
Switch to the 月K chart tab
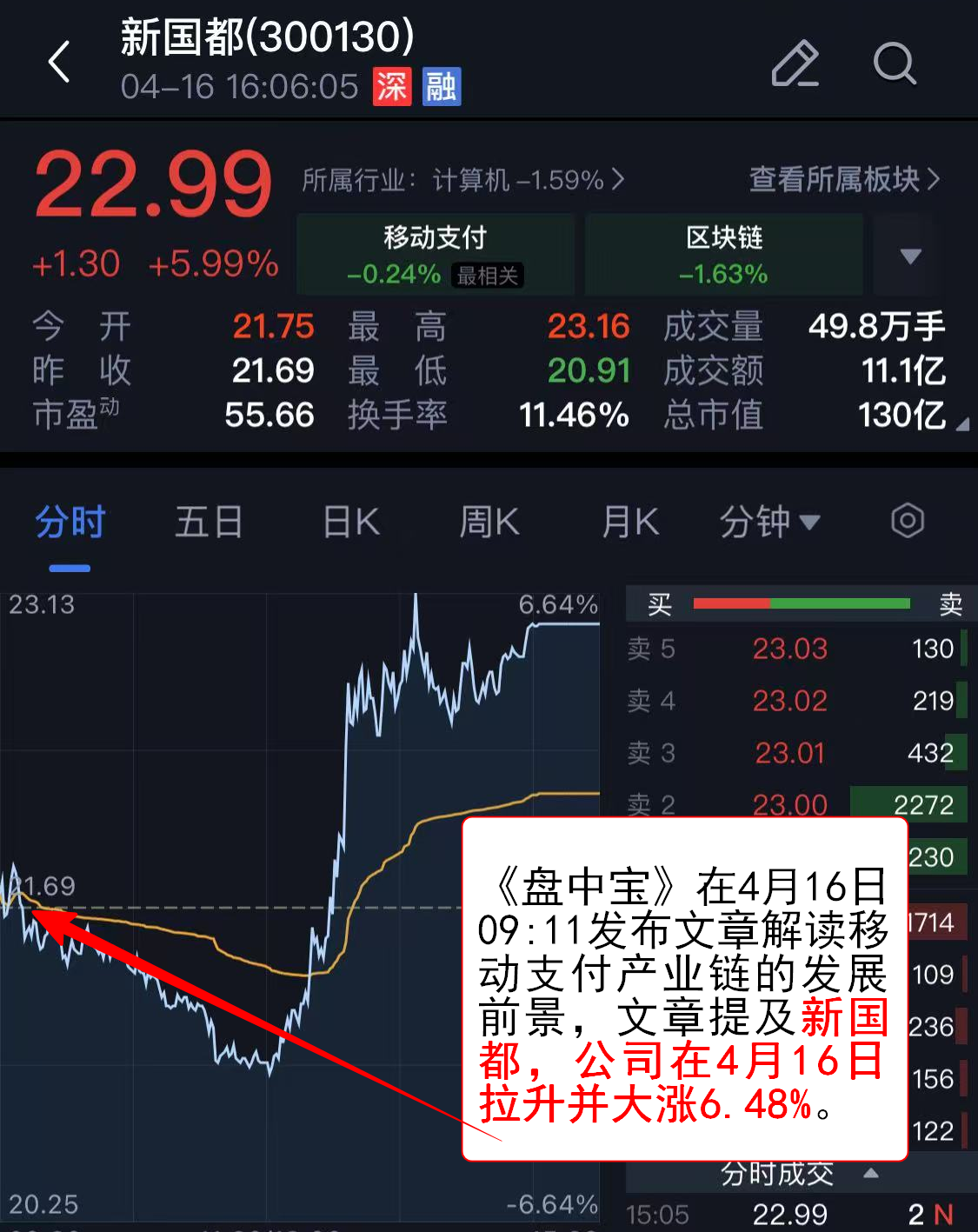point(630,523)
